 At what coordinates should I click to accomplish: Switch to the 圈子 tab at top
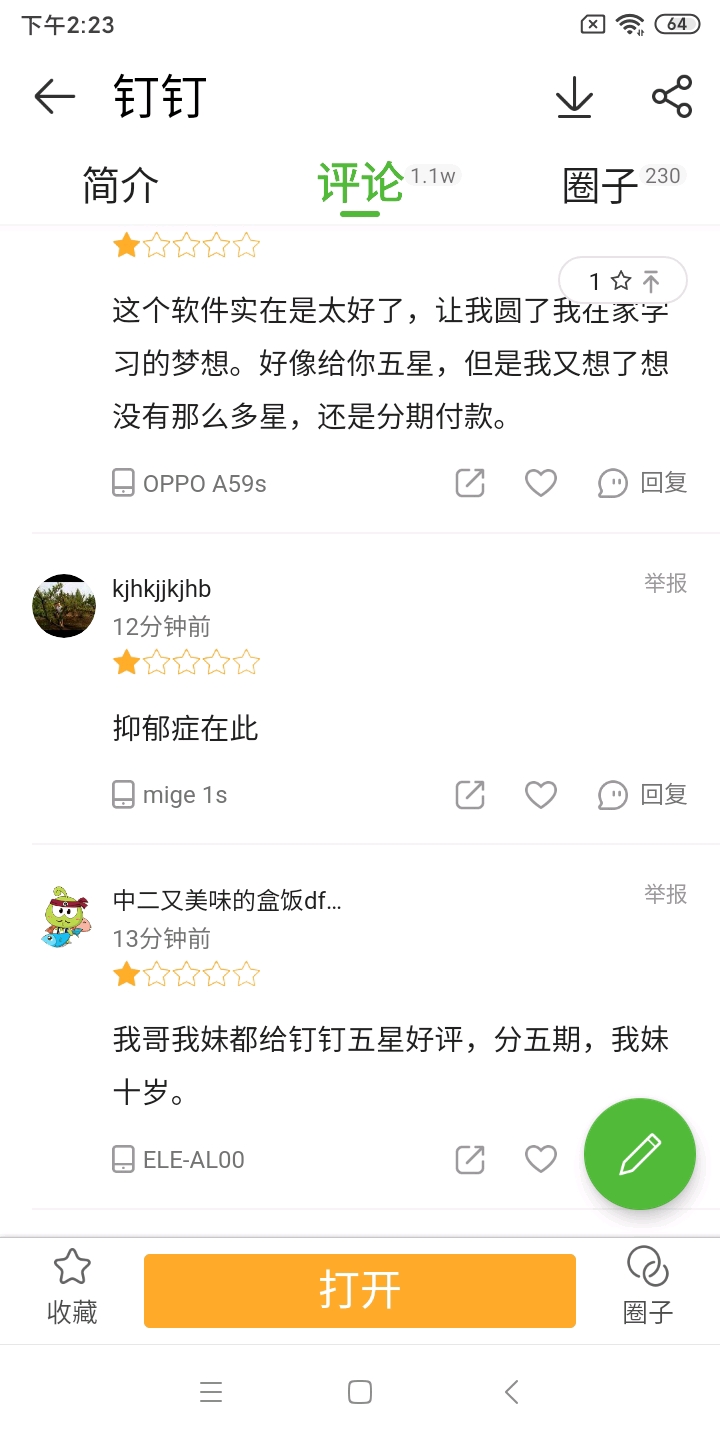(x=600, y=185)
